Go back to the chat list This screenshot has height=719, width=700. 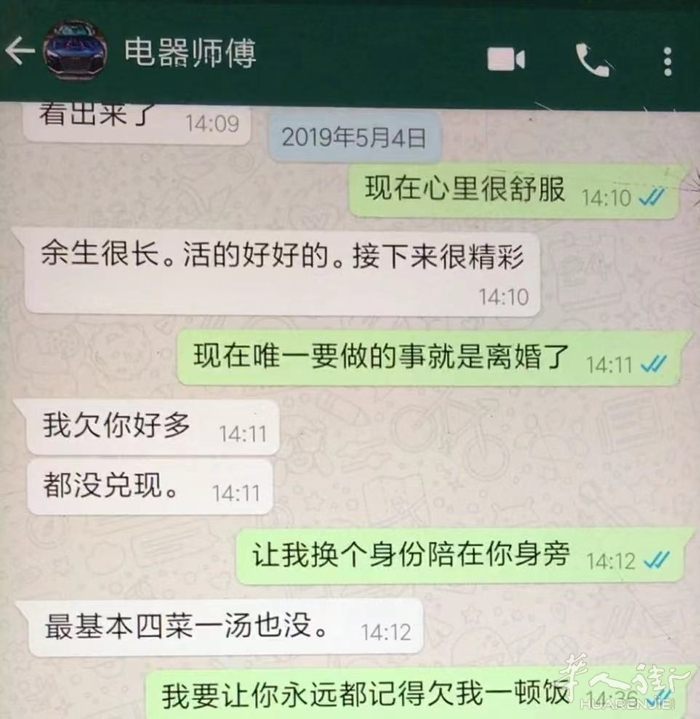20,52
